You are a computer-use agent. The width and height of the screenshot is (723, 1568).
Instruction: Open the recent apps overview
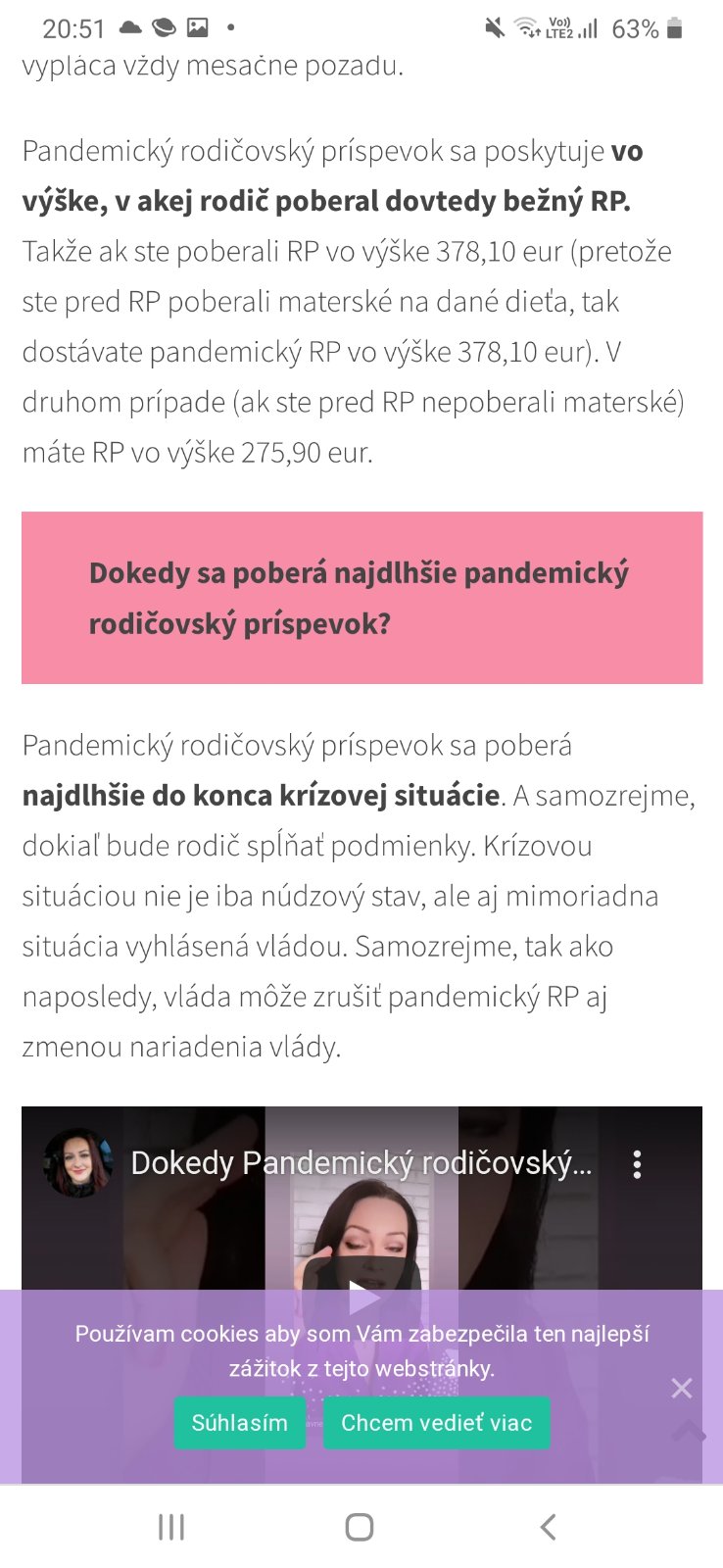click(x=171, y=1526)
